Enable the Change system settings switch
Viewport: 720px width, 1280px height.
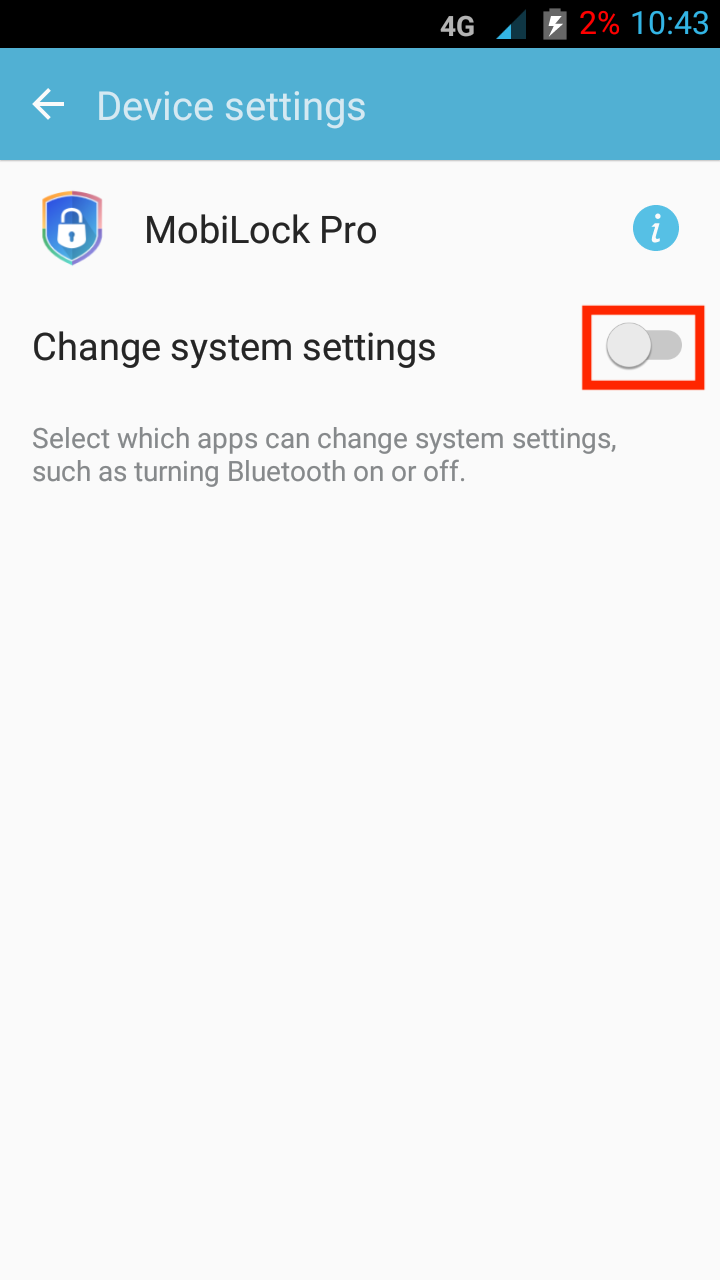click(644, 347)
